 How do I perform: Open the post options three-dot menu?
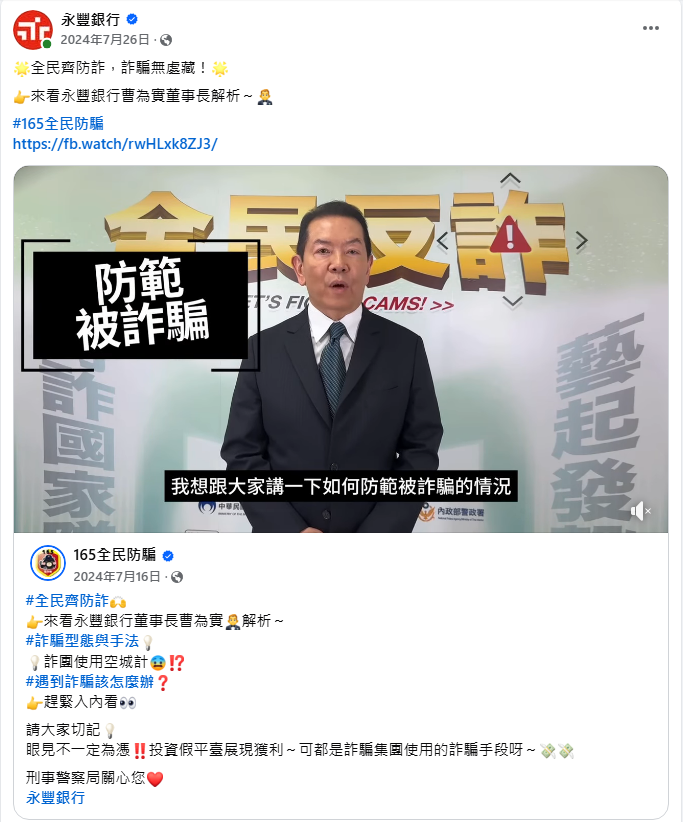click(652, 29)
